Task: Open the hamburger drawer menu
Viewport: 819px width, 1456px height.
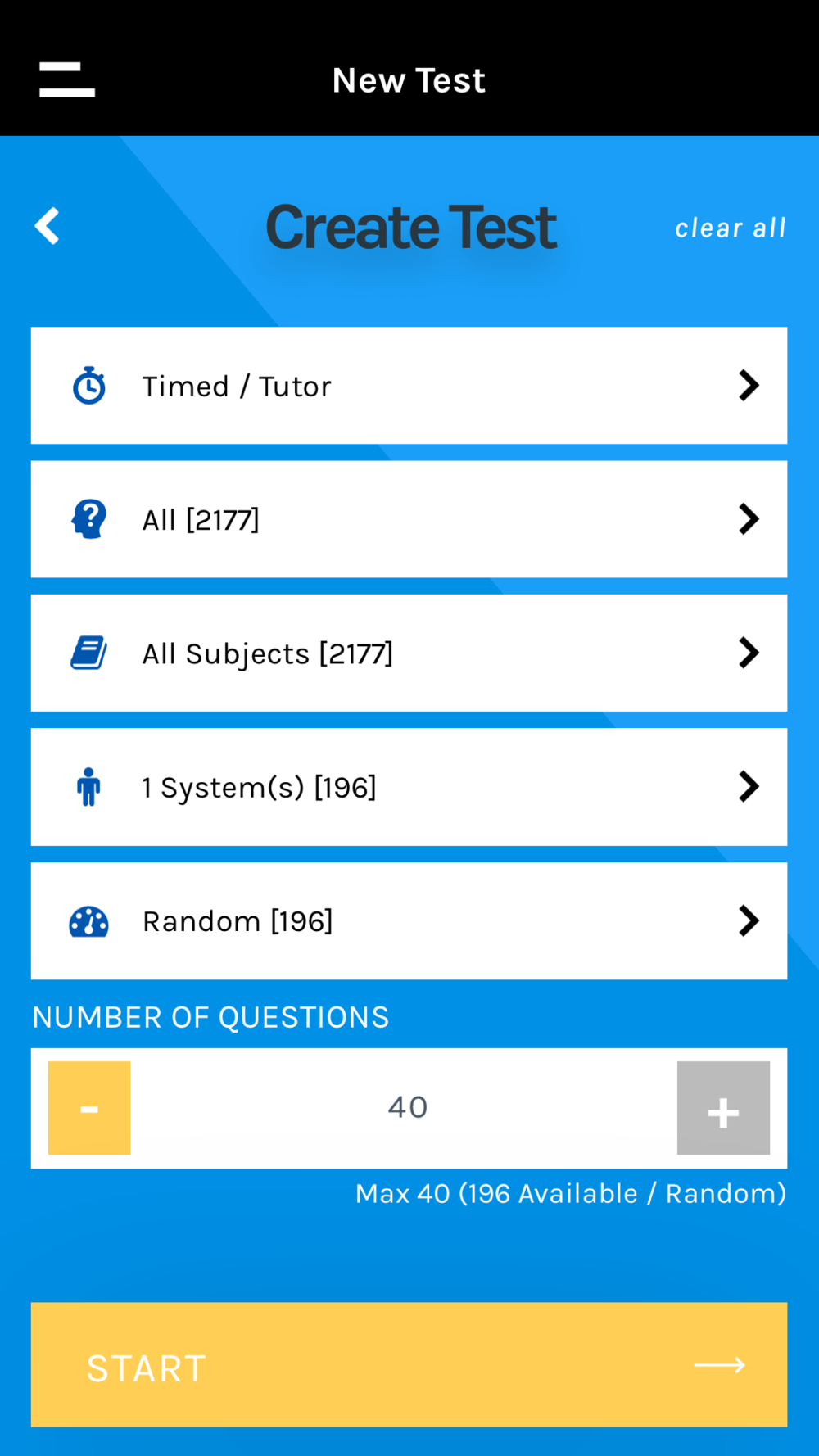Action: (x=67, y=80)
